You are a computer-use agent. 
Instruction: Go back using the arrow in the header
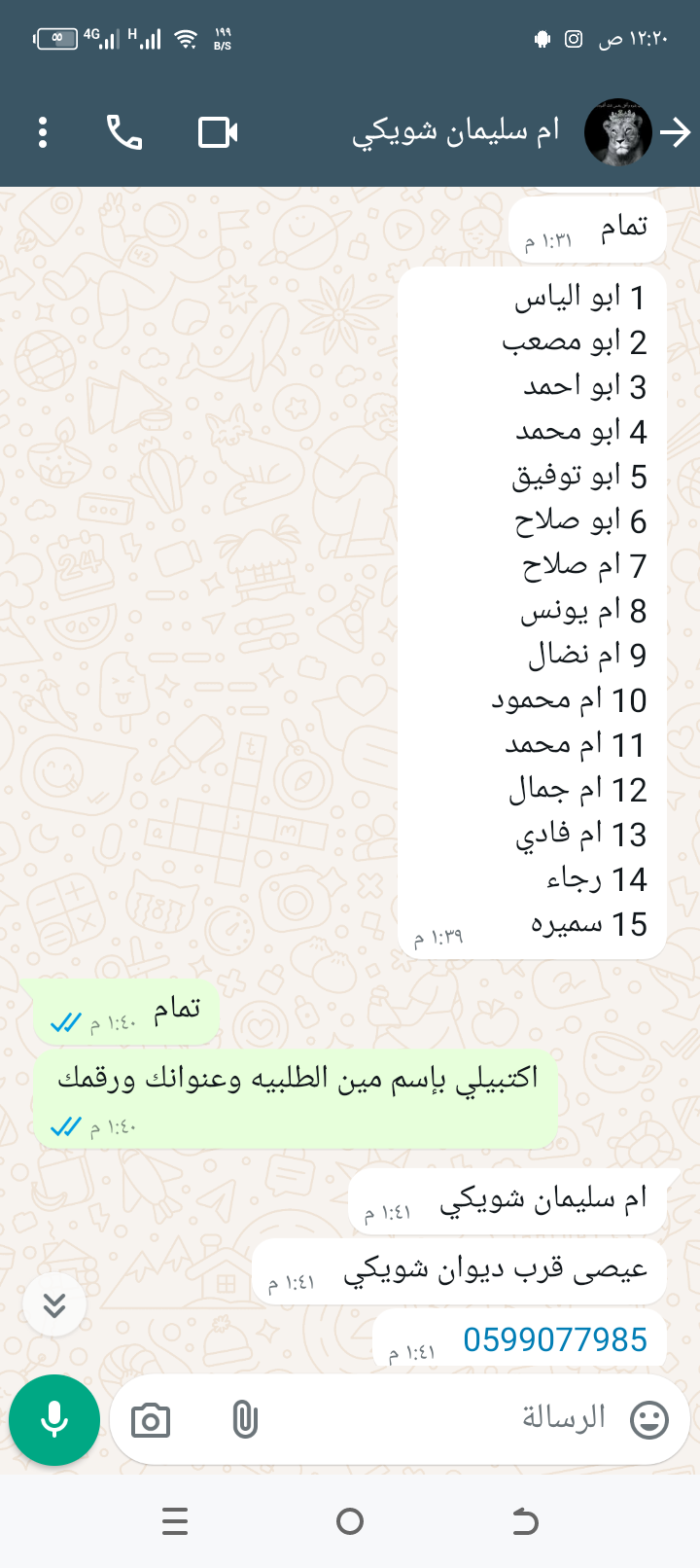coord(676,132)
